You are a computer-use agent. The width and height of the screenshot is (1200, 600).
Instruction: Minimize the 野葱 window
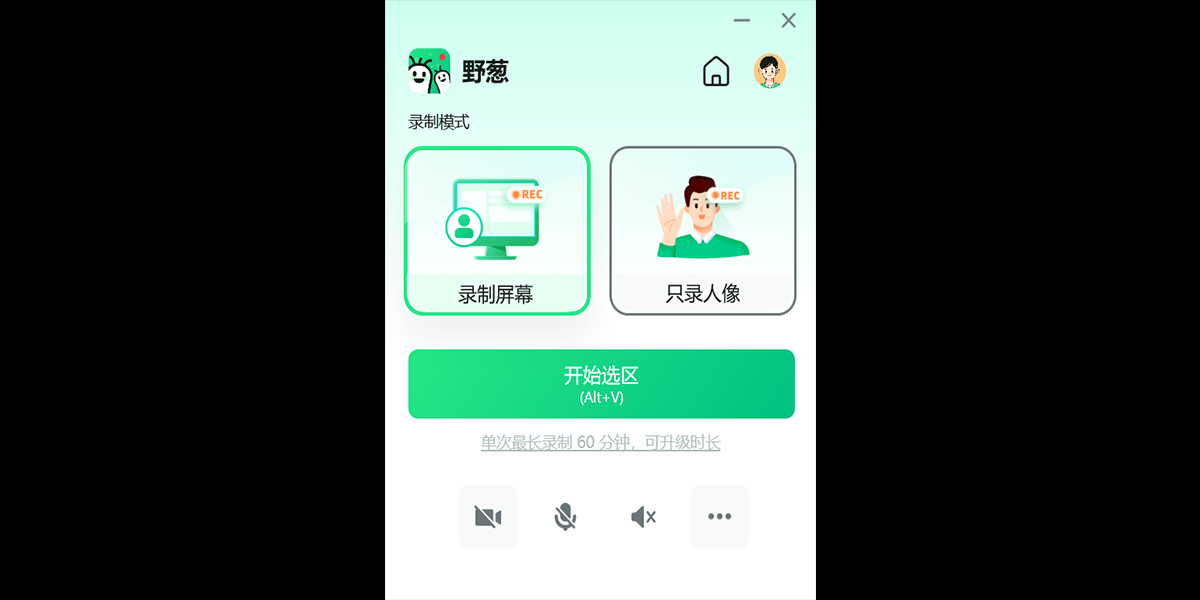tap(741, 21)
